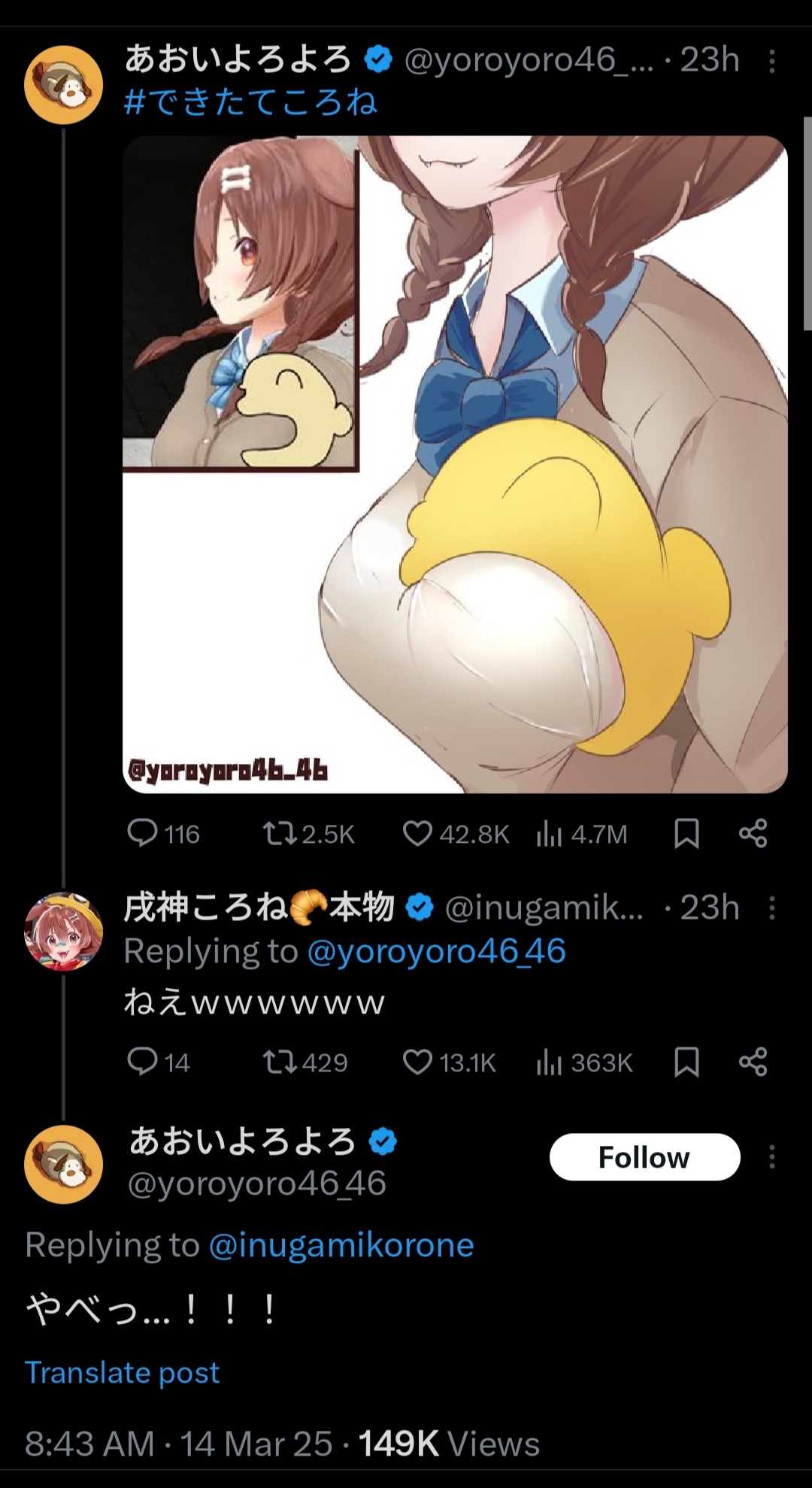Screen dimensions: 812x1488
Task: Reply to the ねえwwwwww post
Action: coord(143,1062)
